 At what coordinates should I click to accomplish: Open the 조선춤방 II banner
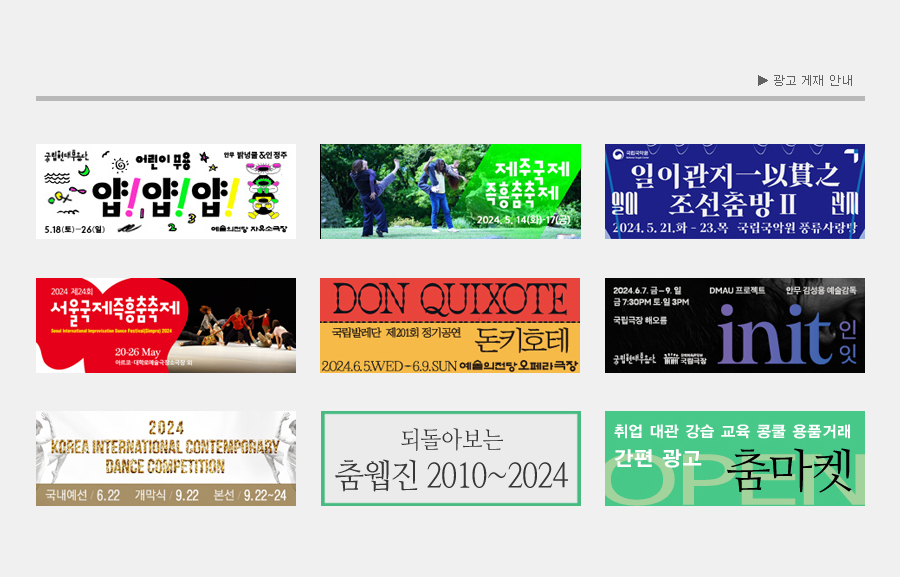pos(734,191)
